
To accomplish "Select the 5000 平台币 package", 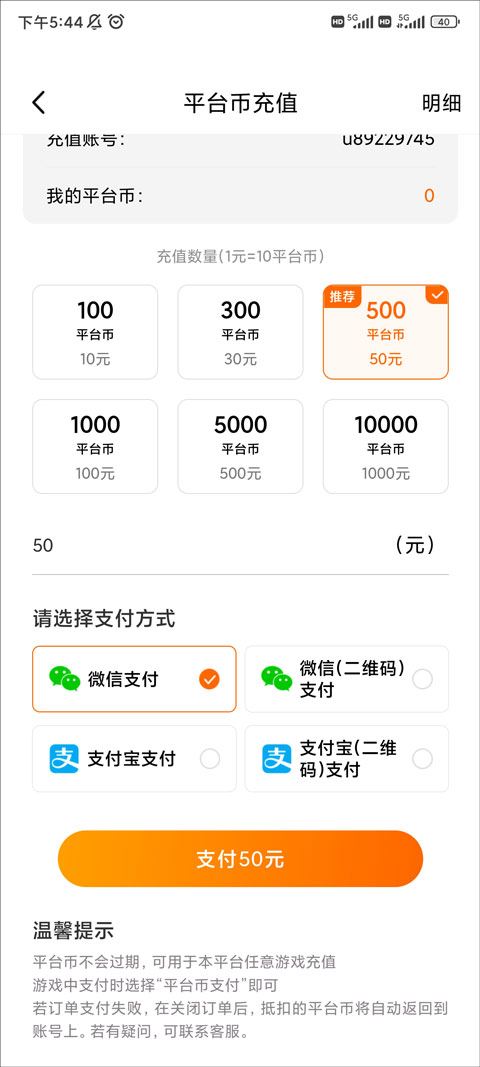I will (240, 446).
